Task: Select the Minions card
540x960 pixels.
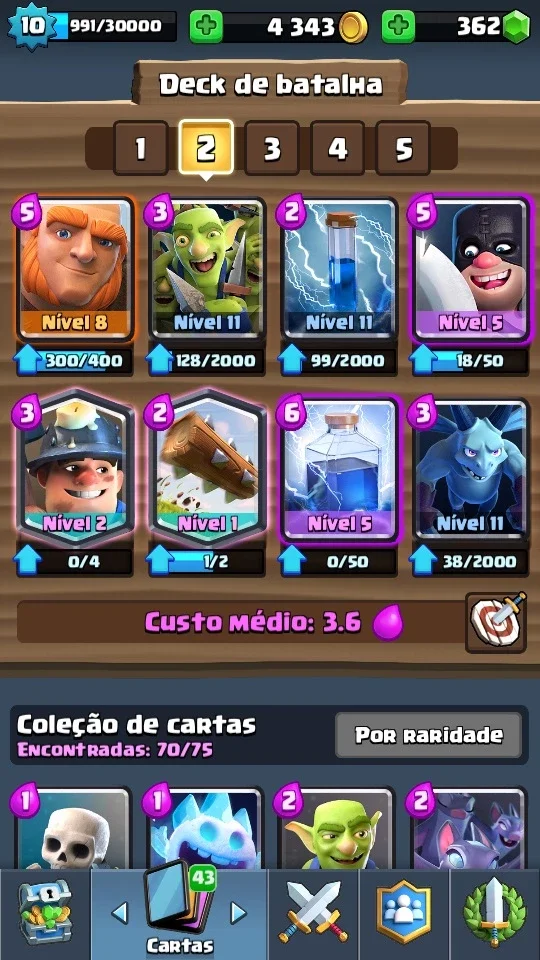Action: pyautogui.click(x=471, y=469)
